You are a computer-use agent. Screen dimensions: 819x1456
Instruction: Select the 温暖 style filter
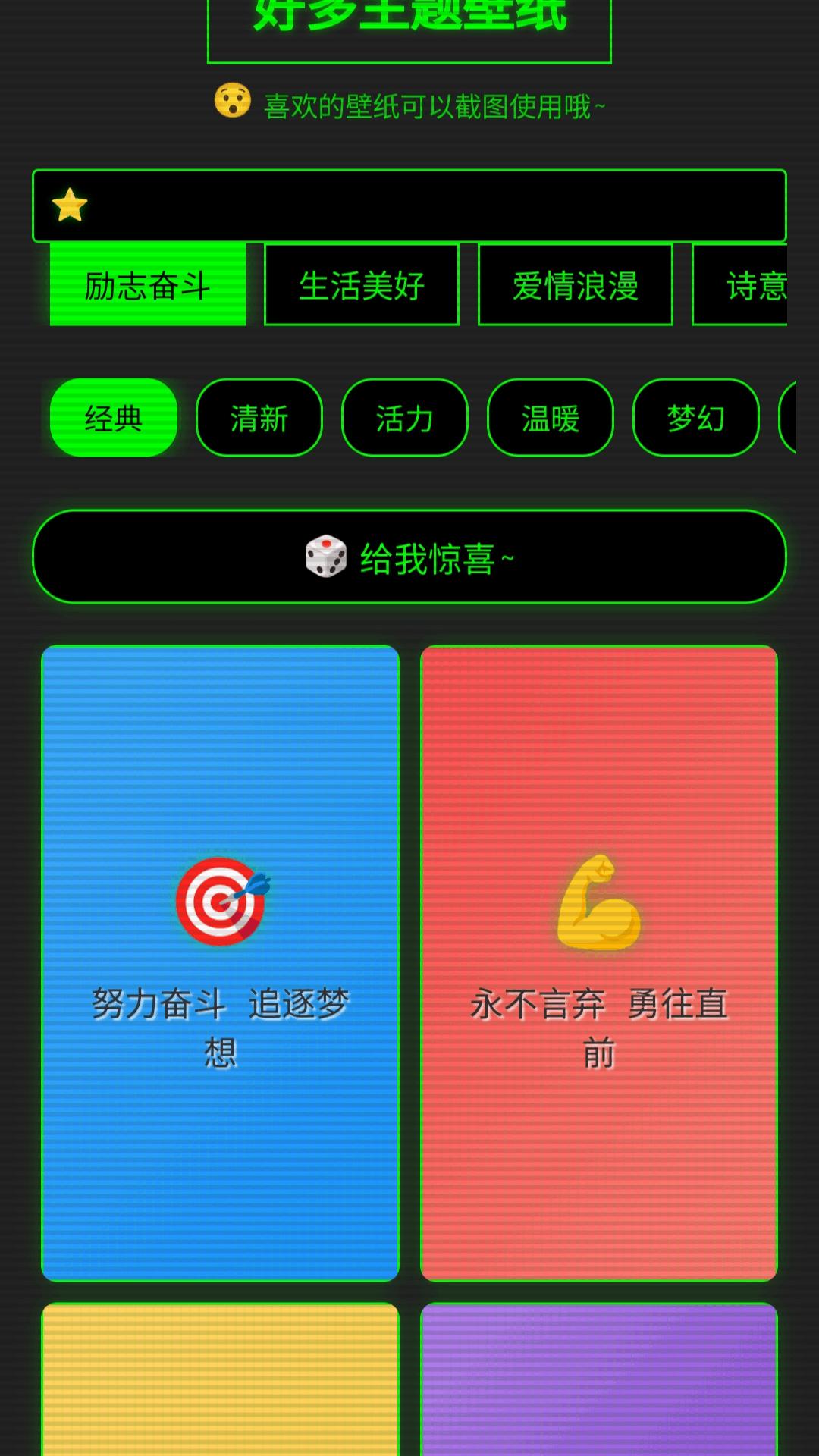click(550, 417)
